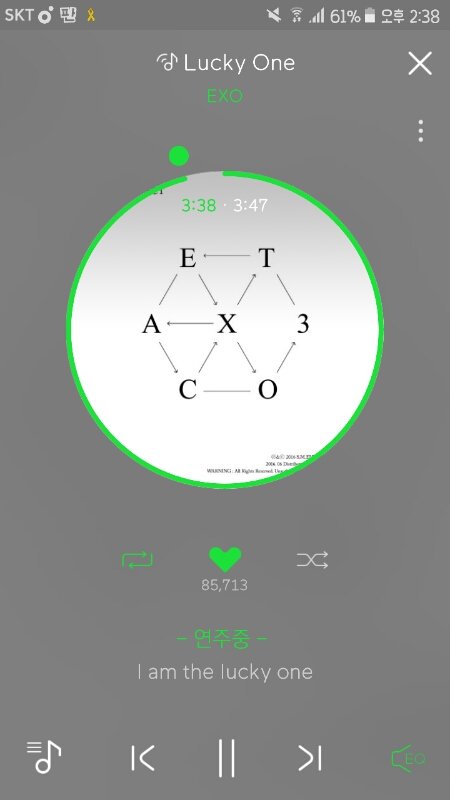Skip to the next track
This screenshot has height=800, width=450.
click(x=310, y=758)
